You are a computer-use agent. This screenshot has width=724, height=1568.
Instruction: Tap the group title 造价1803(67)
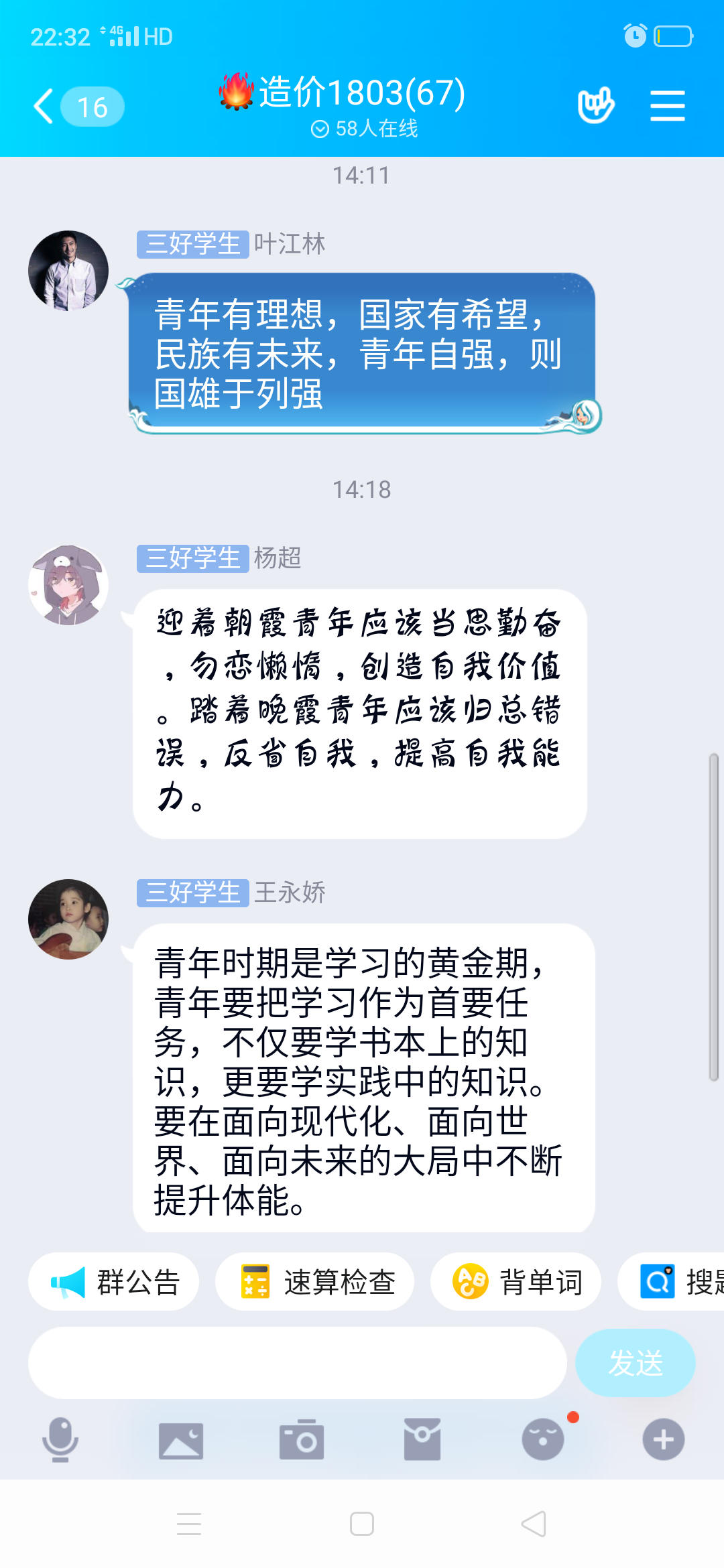click(x=362, y=92)
